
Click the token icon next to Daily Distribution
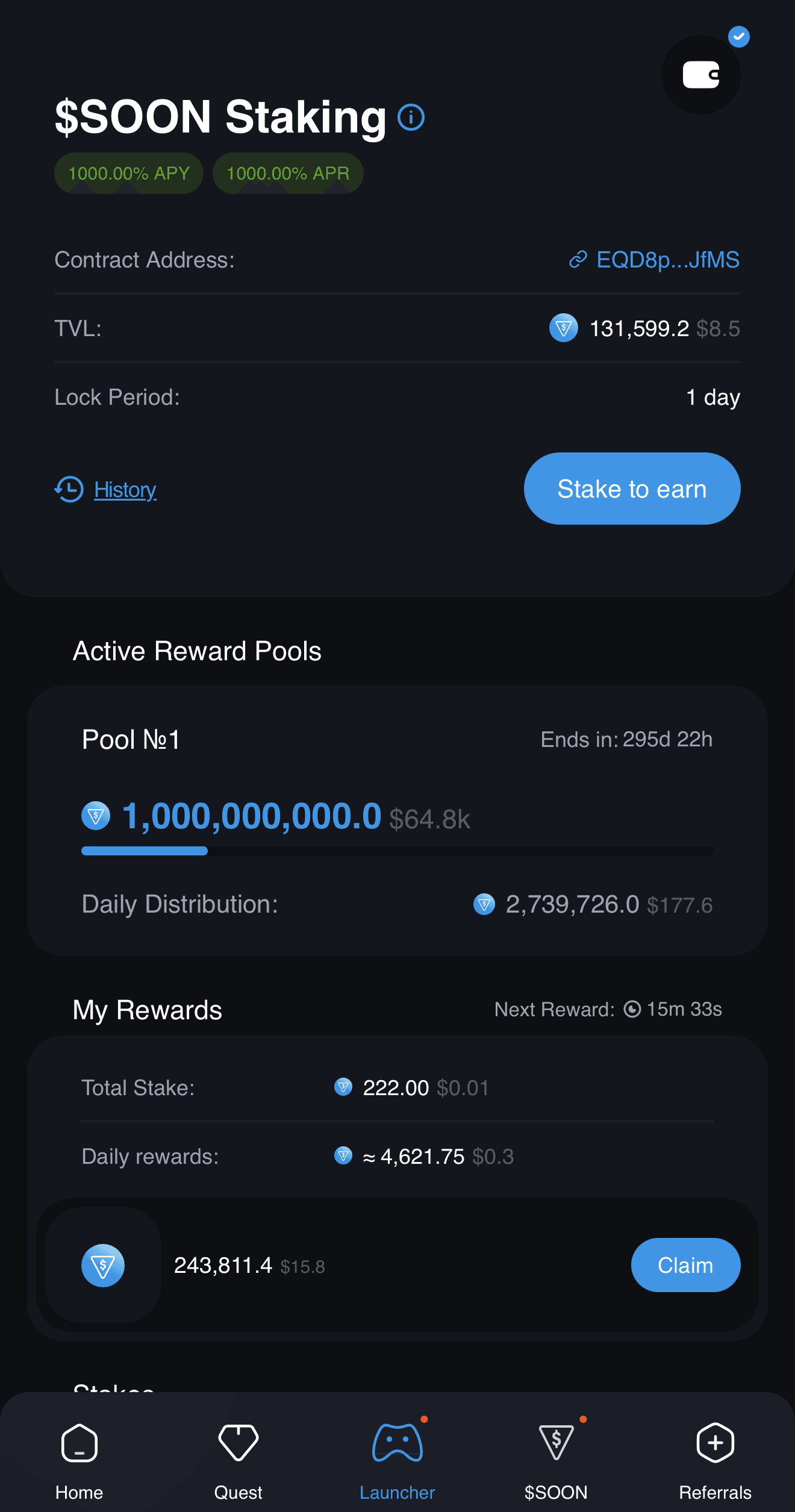484,904
